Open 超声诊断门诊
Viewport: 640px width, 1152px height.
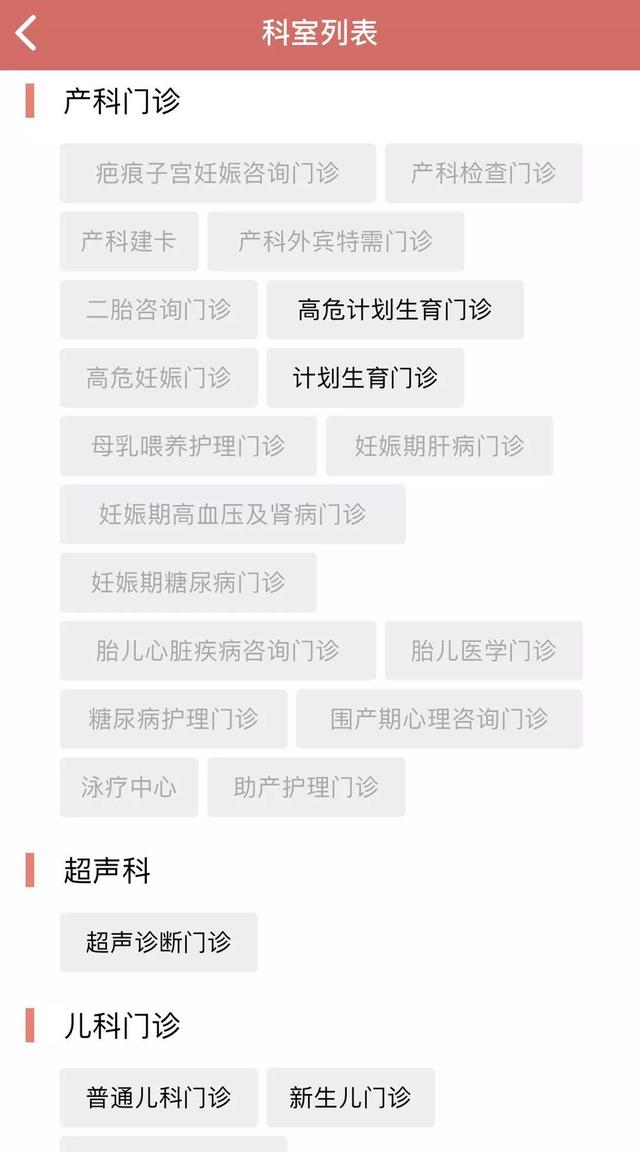[159, 942]
